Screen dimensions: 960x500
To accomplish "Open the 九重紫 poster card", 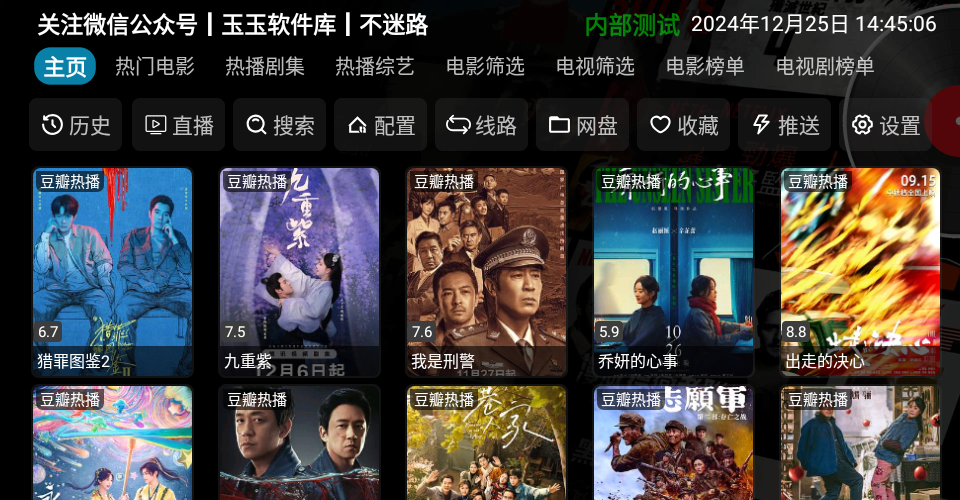I will point(299,272).
